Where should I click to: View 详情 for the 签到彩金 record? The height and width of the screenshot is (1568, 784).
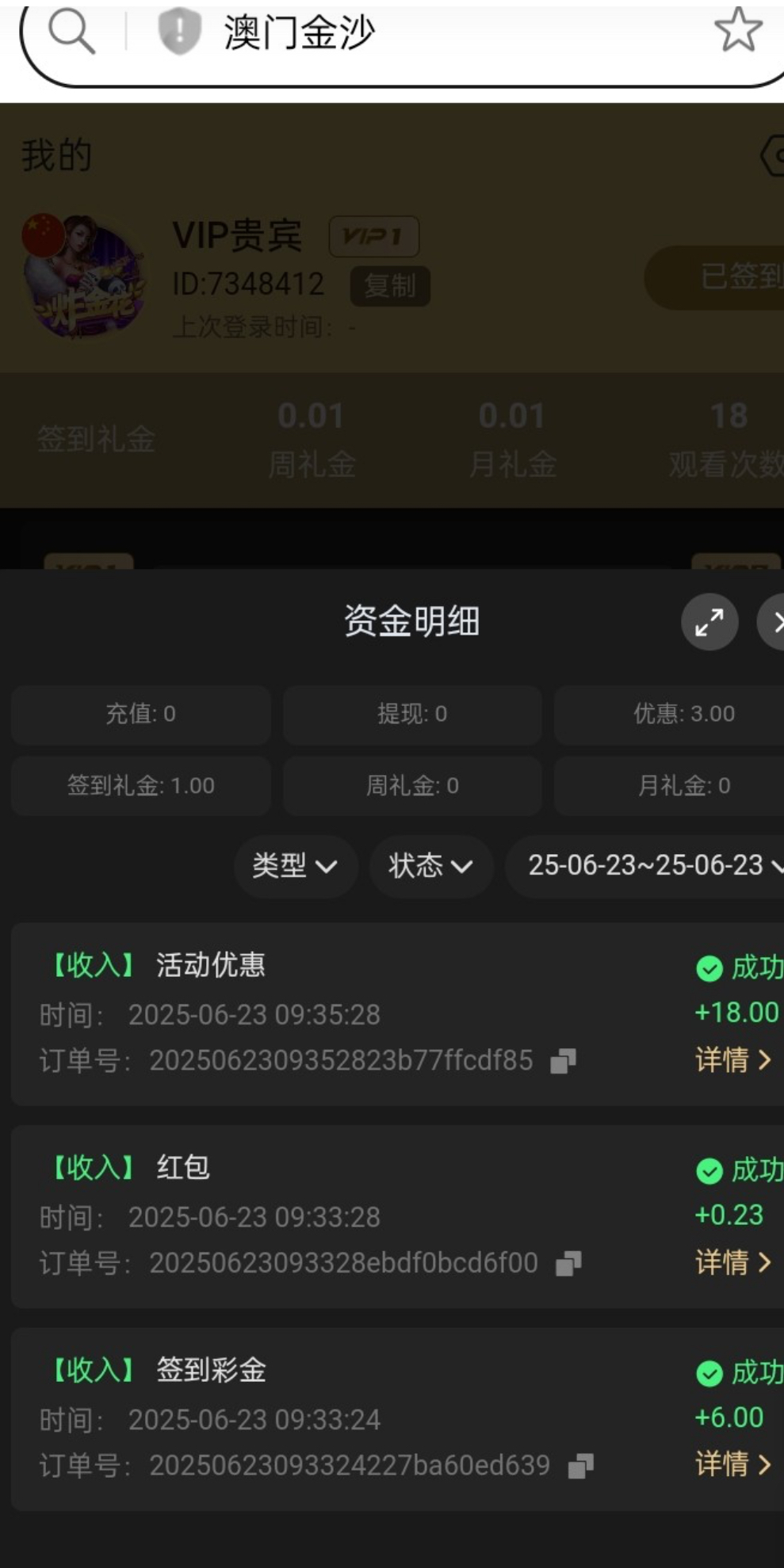tap(733, 1463)
